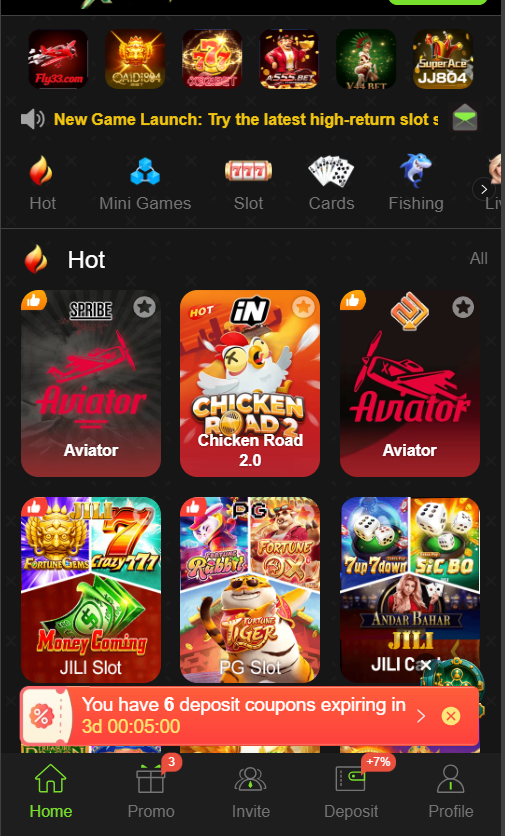Open the Fly33.com shortcut icon

pyautogui.click(x=58, y=59)
